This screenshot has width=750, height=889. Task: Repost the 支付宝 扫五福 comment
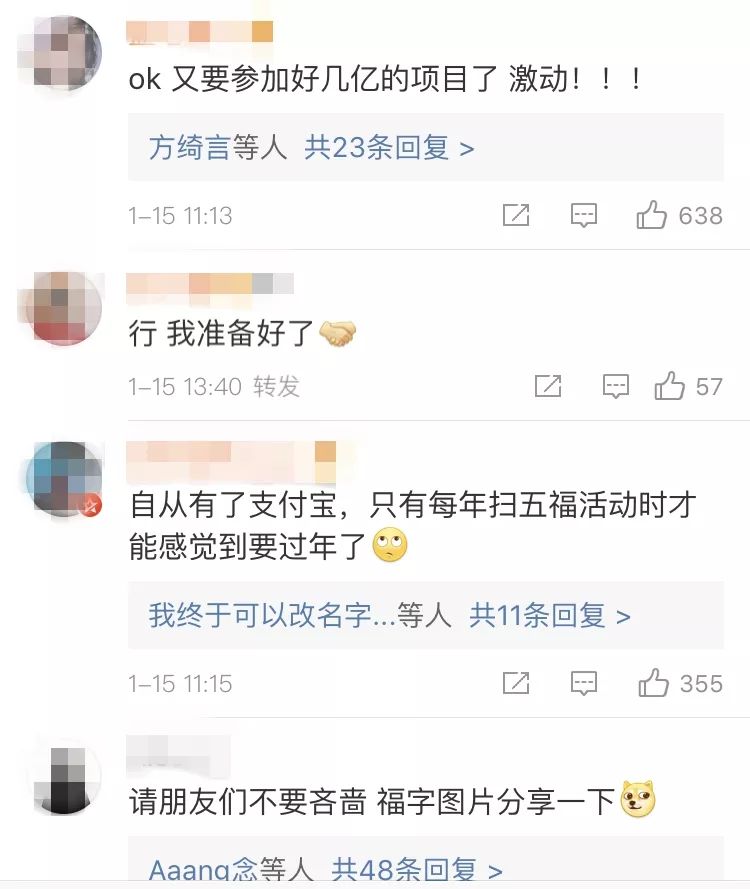pos(516,684)
